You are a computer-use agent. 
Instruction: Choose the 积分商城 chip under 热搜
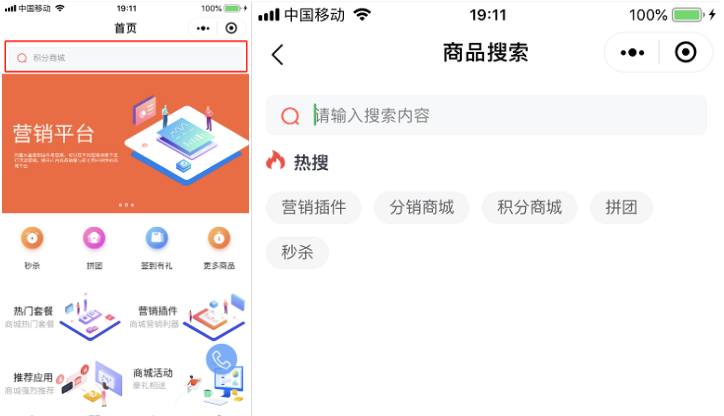(529, 208)
